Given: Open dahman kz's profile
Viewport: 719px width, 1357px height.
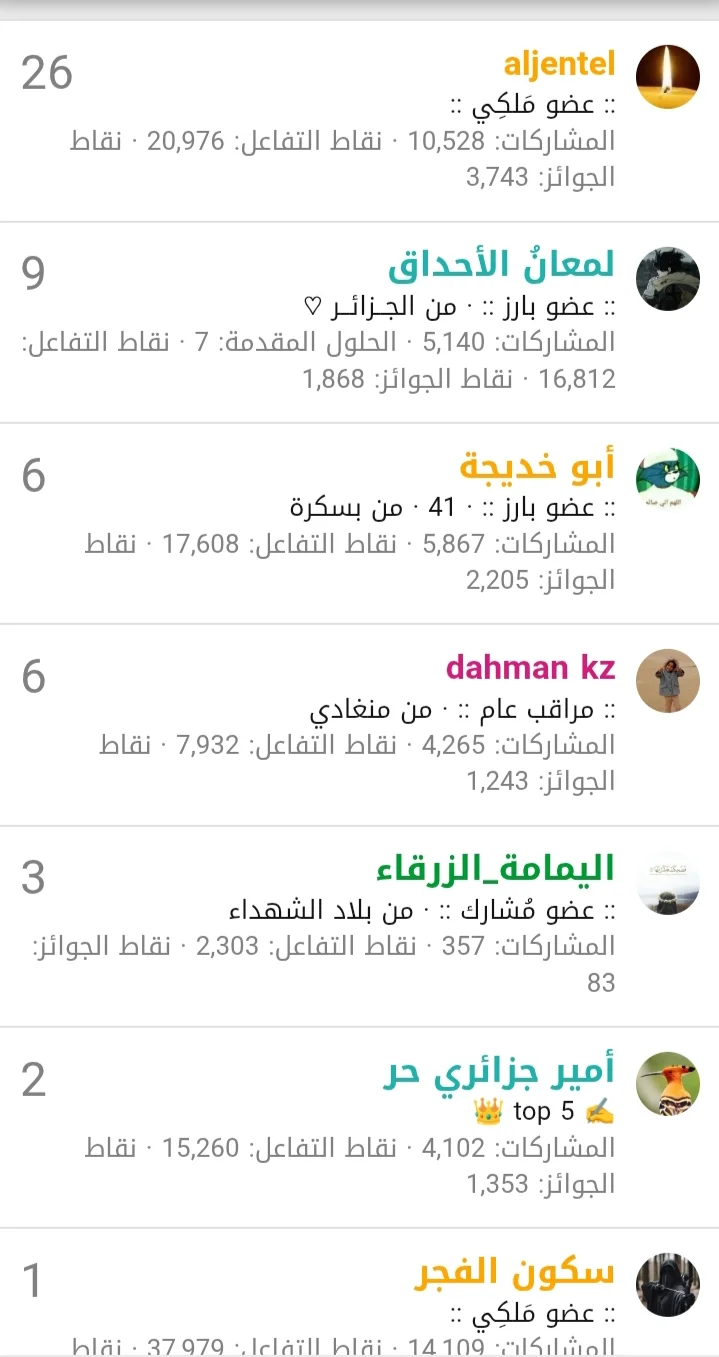Looking at the screenshot, I should click(x=530, y=668).
